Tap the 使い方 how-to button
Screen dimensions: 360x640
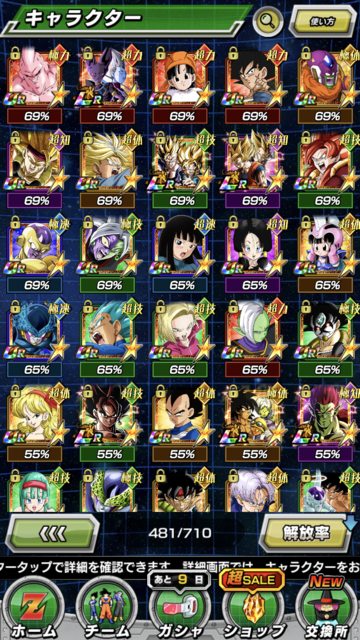click(322, 21)
